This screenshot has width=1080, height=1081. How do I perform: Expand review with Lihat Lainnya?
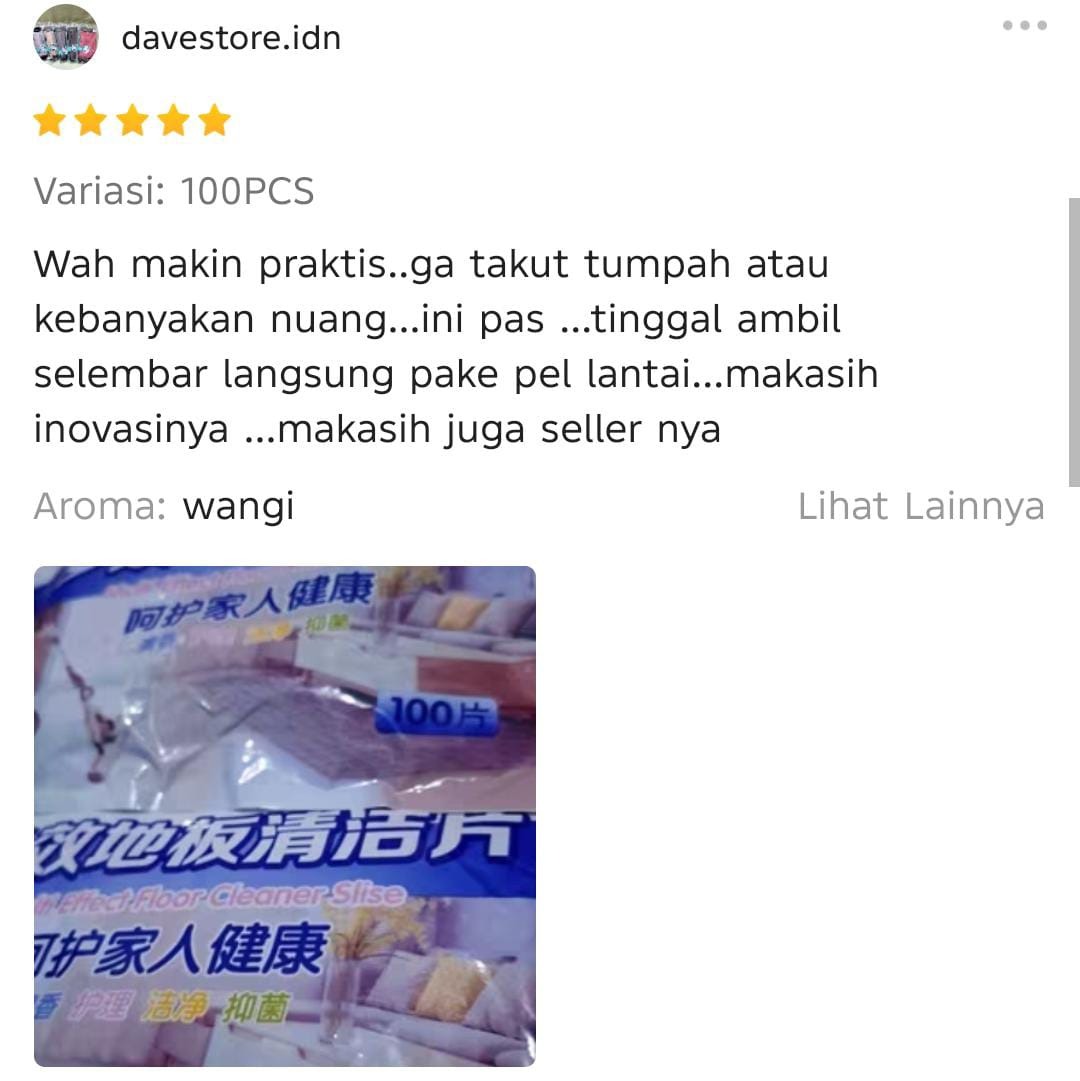pyautogui.click(x=920, y=507)
